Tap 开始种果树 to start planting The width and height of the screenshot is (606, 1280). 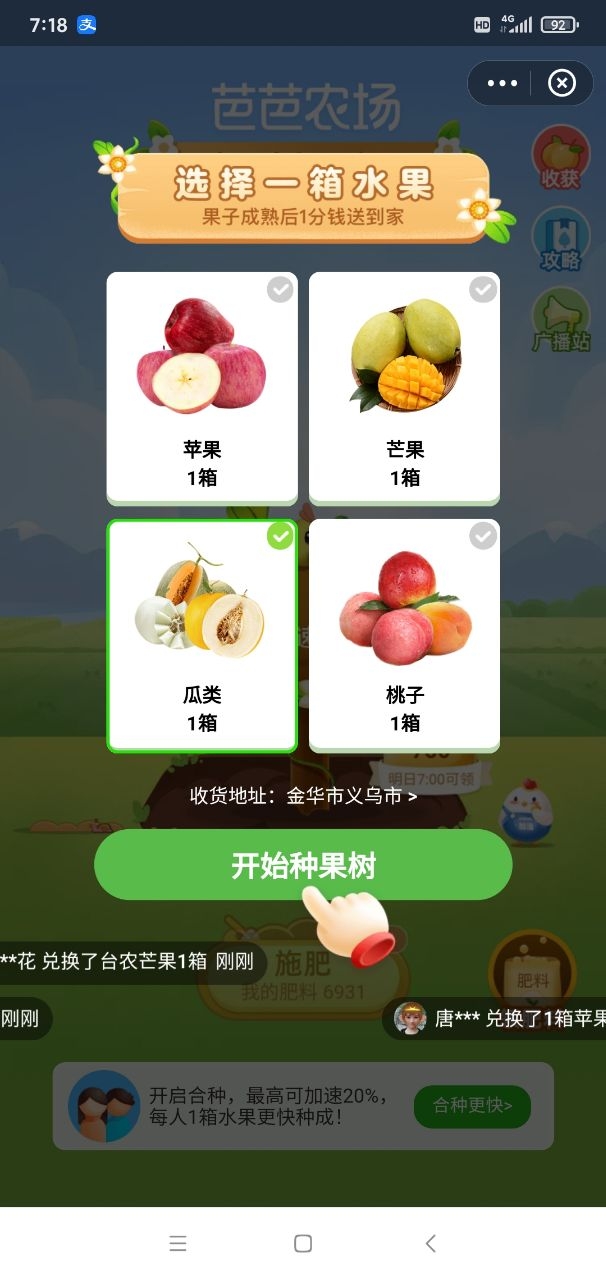303,865
